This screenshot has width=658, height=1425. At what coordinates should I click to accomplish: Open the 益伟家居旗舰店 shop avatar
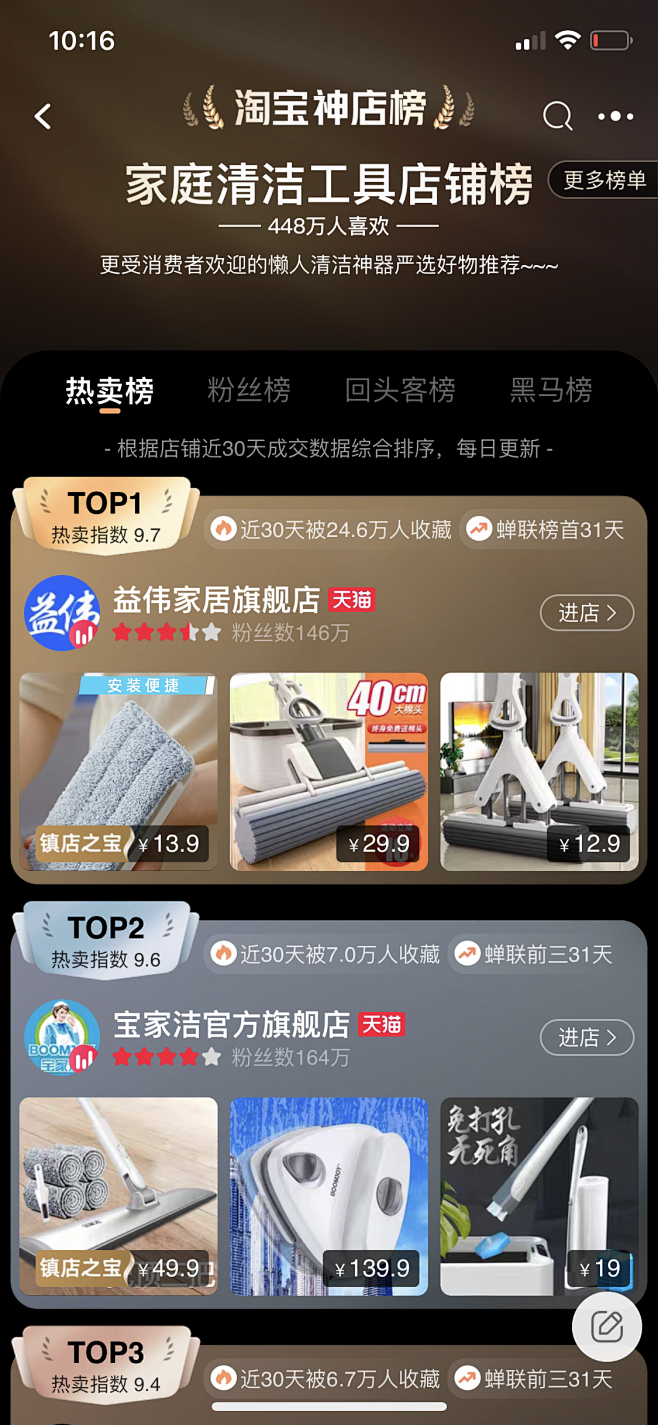pyautogui.click(x=62, y=613)
